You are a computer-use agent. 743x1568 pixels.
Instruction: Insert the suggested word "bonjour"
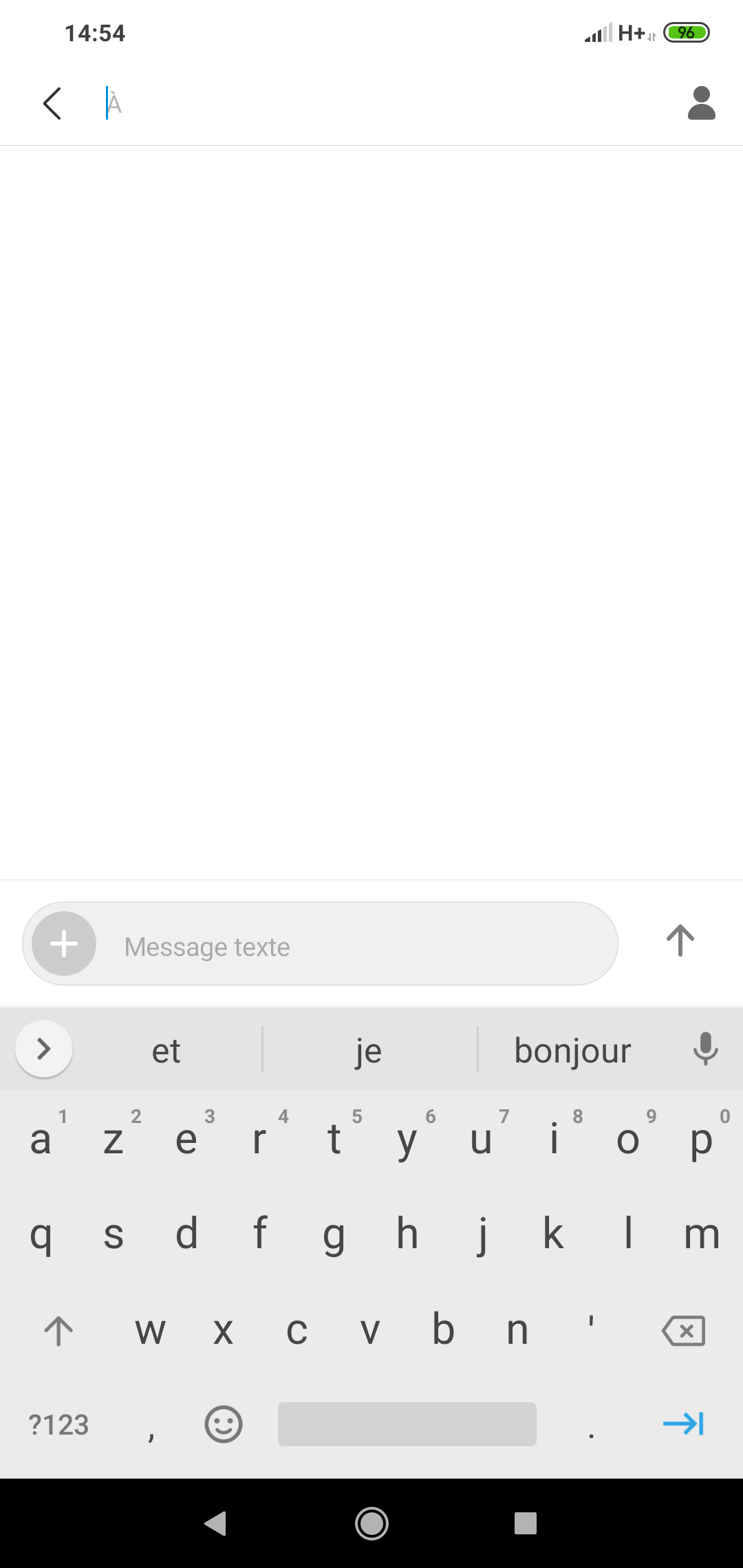[572, 1051]
